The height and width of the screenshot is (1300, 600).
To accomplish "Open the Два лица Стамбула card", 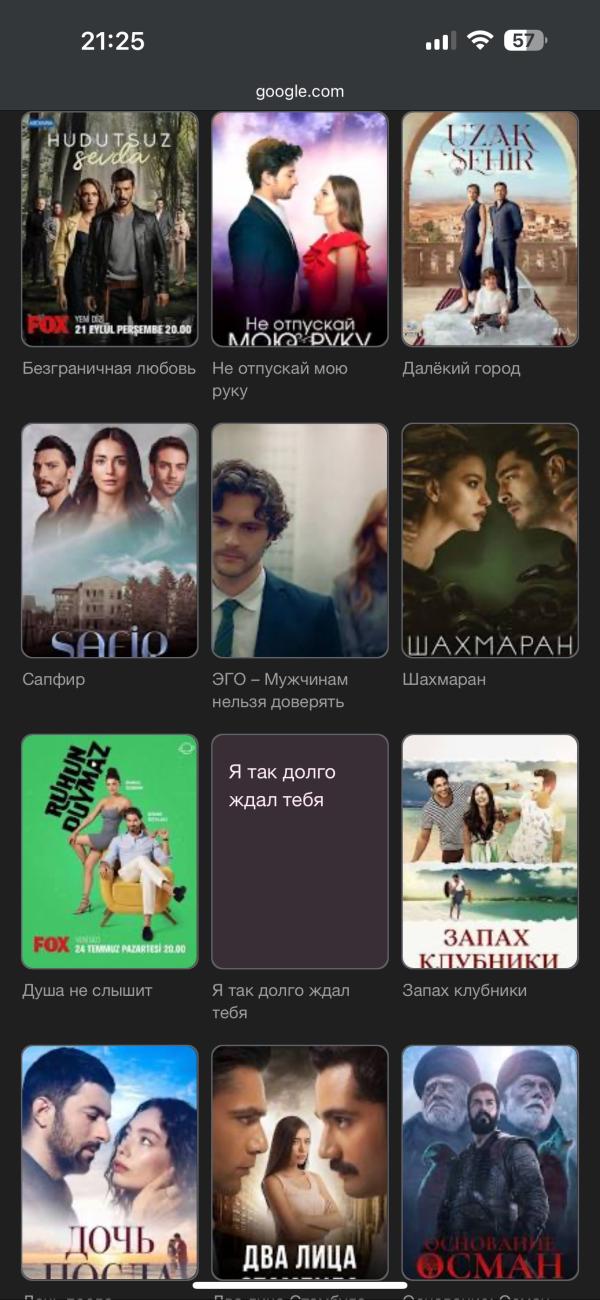I will click(300, 1160).
